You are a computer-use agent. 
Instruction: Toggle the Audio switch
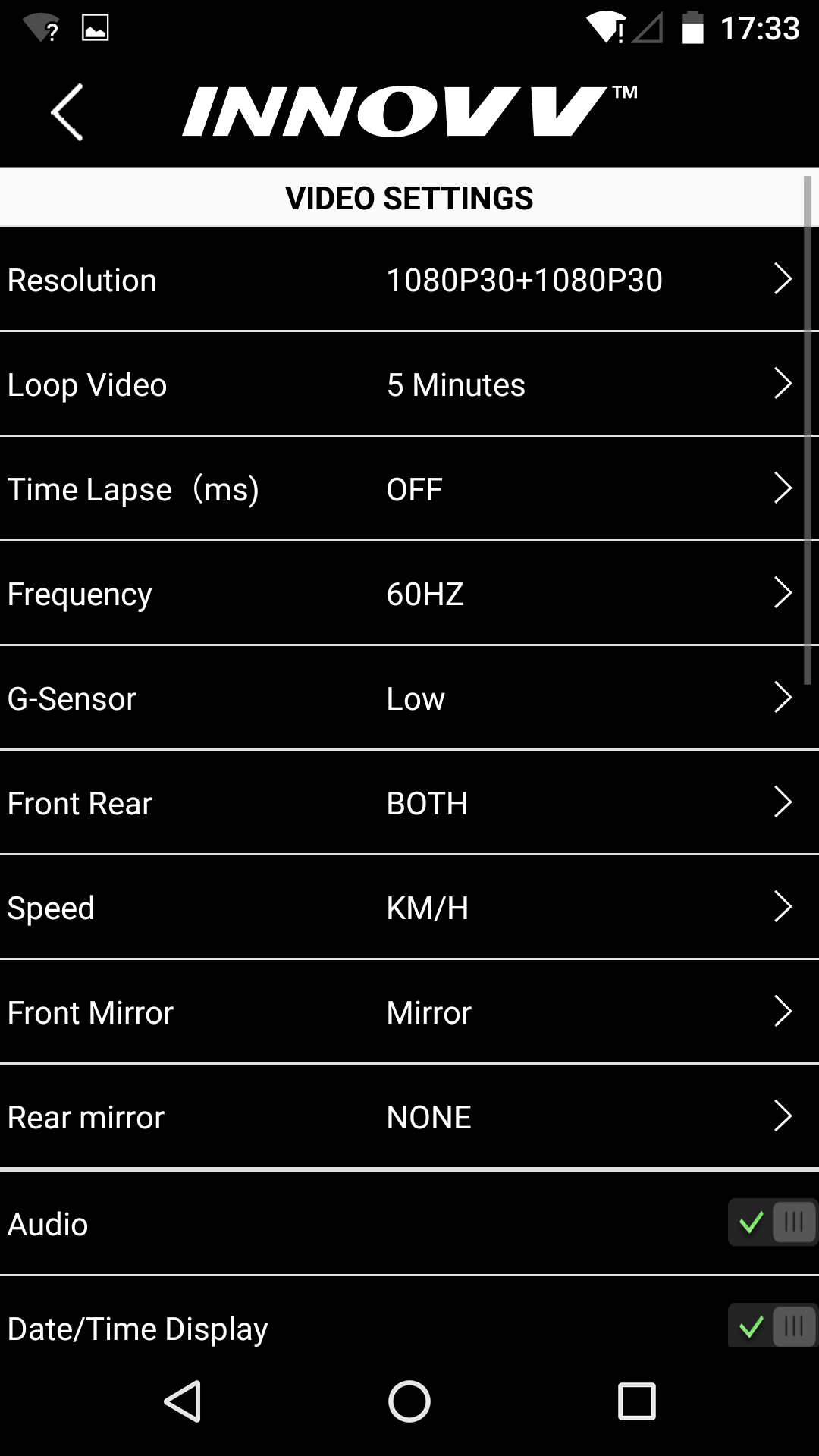point(772,1222)
